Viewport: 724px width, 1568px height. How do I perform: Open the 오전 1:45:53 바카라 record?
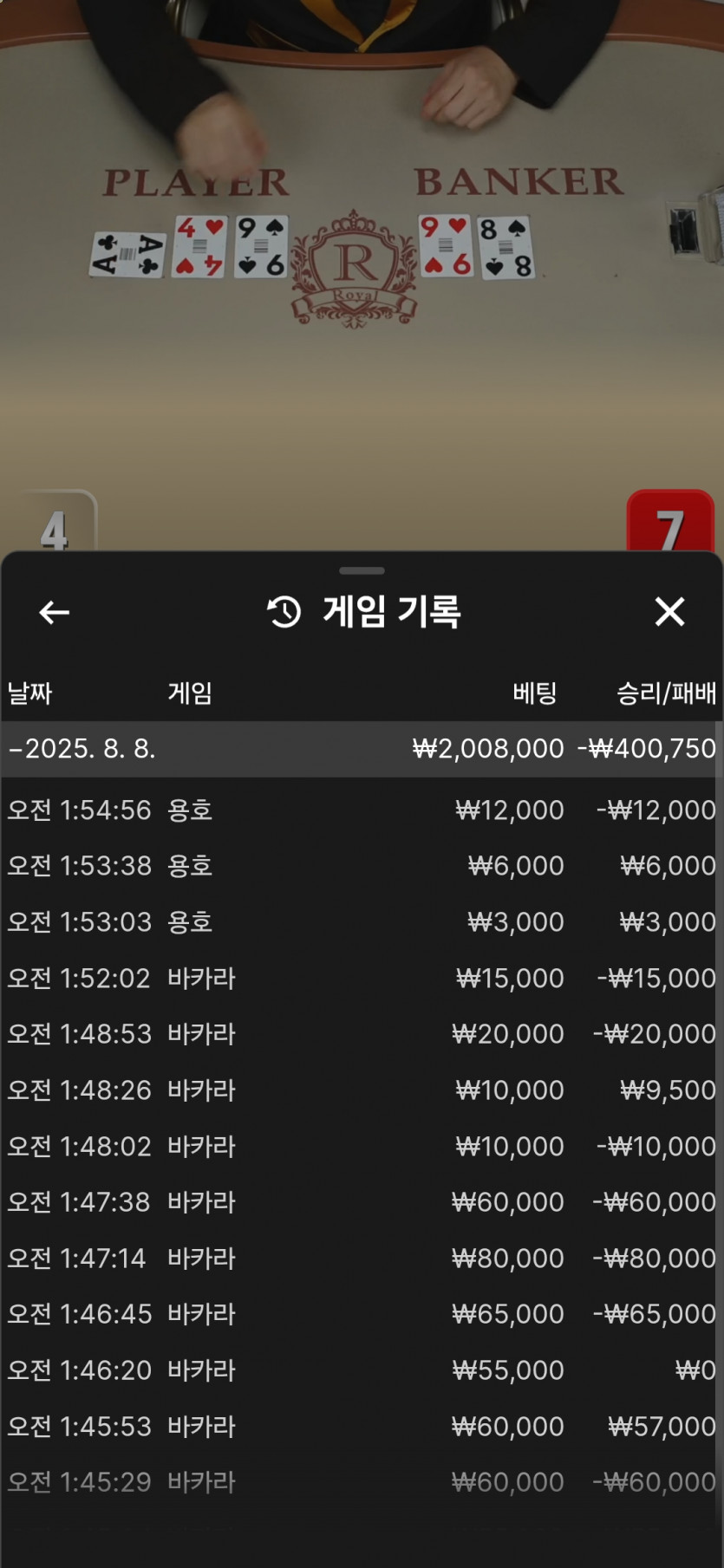[x=362, y=1426]
